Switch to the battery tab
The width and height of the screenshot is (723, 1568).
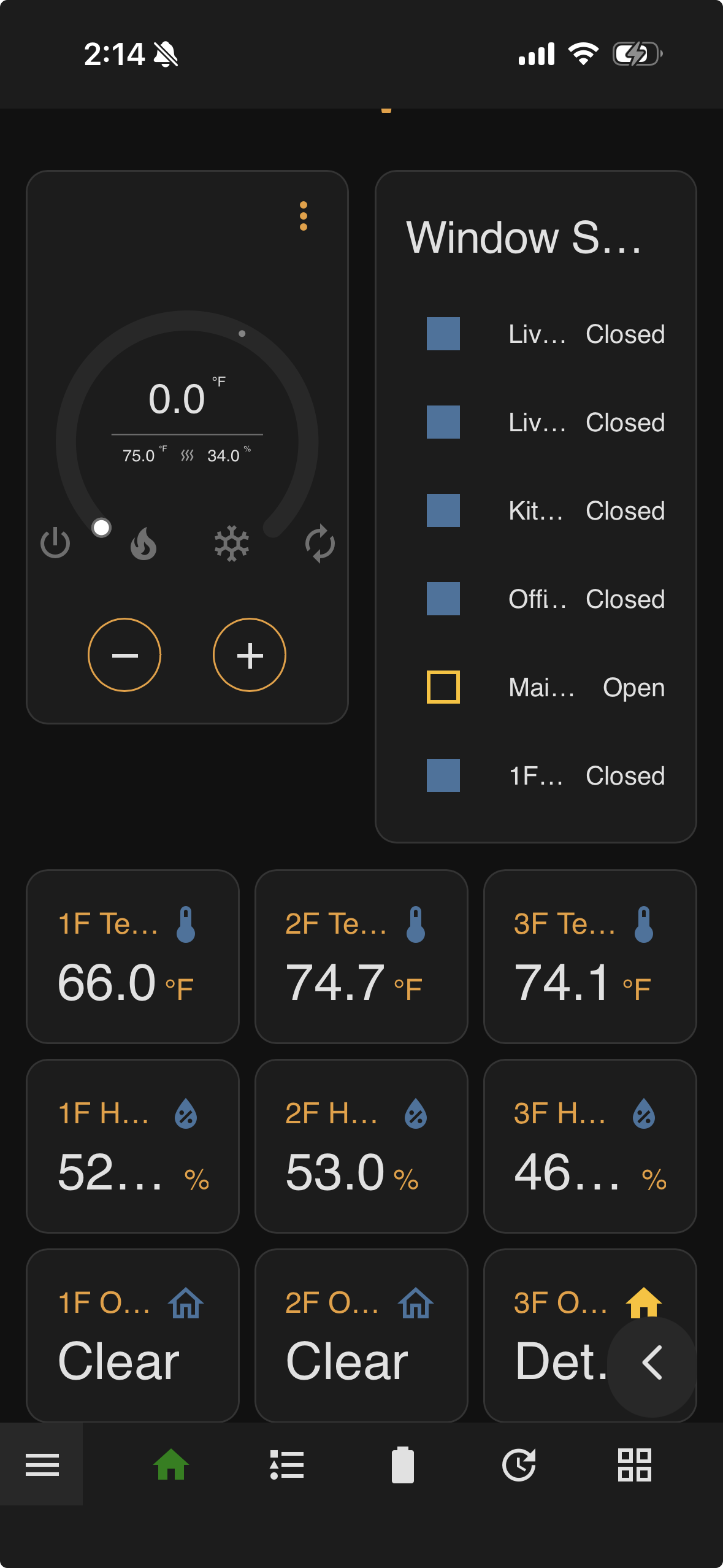point(403,1465)
